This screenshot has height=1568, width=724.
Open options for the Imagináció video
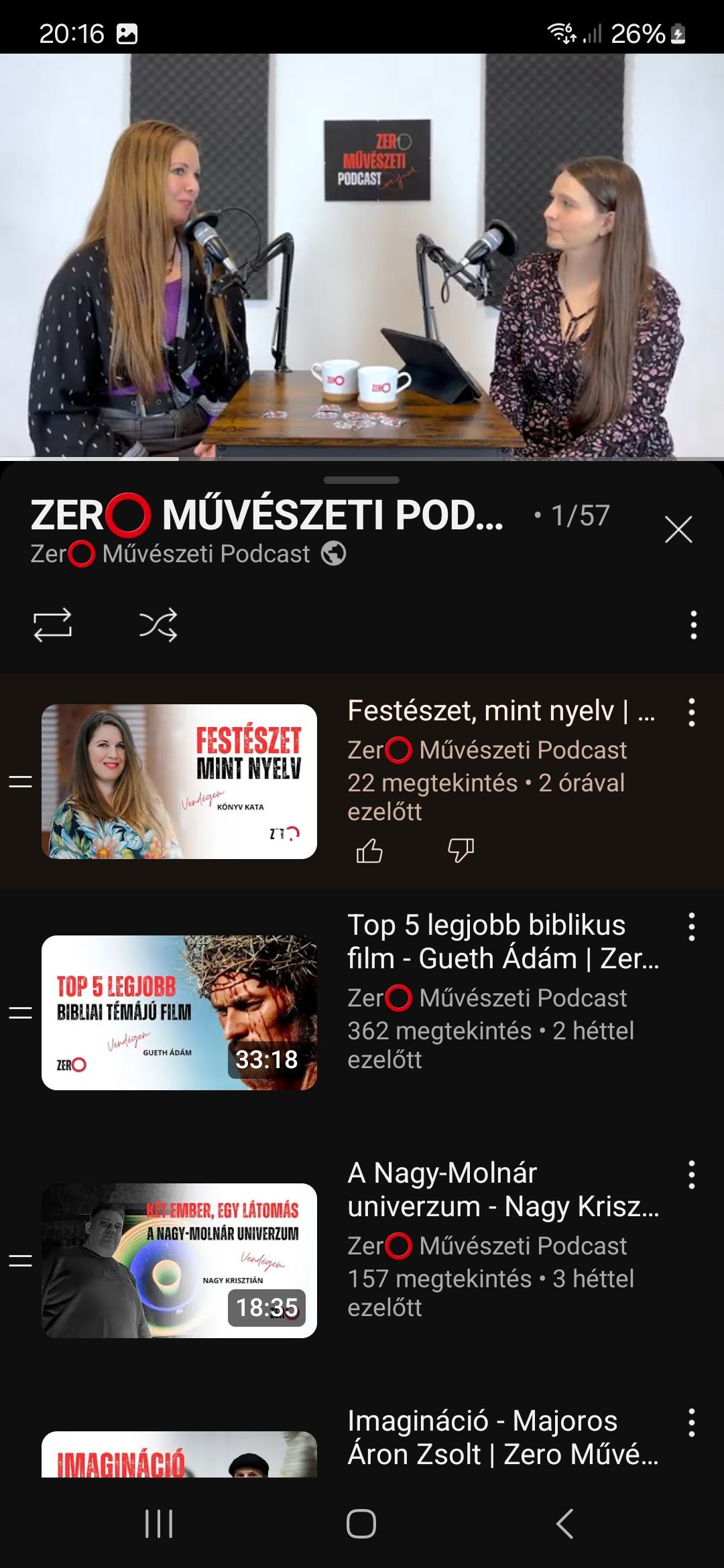691,1423
